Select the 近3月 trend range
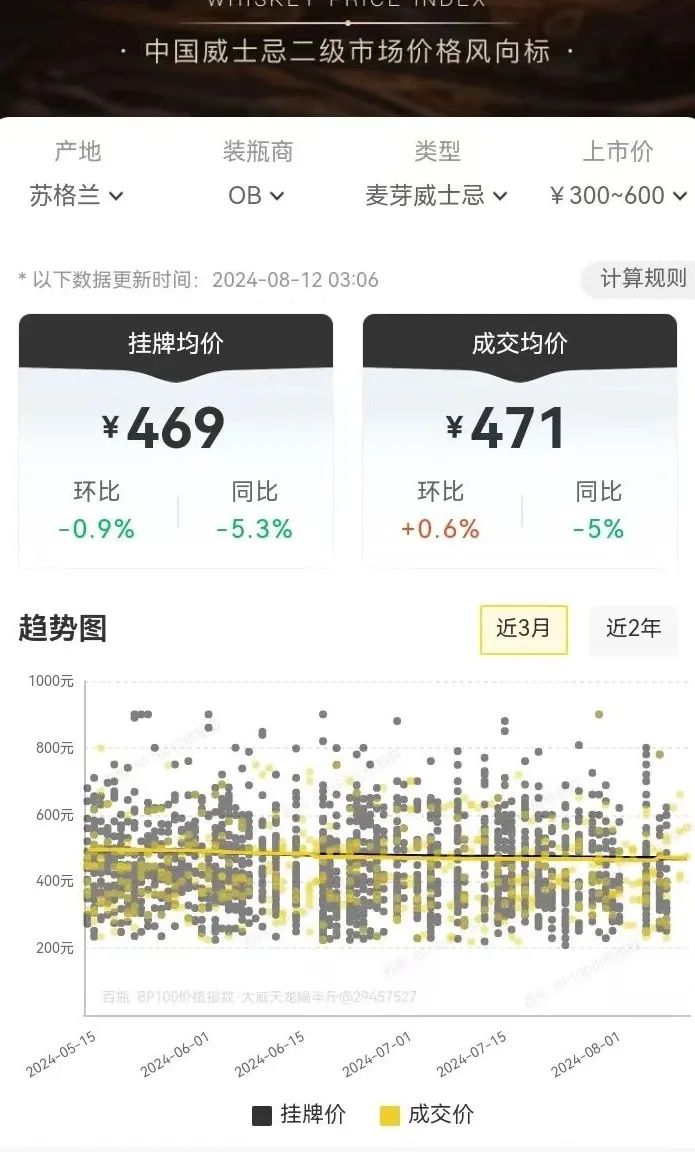The image size is (695, 1152). point(523,629)
